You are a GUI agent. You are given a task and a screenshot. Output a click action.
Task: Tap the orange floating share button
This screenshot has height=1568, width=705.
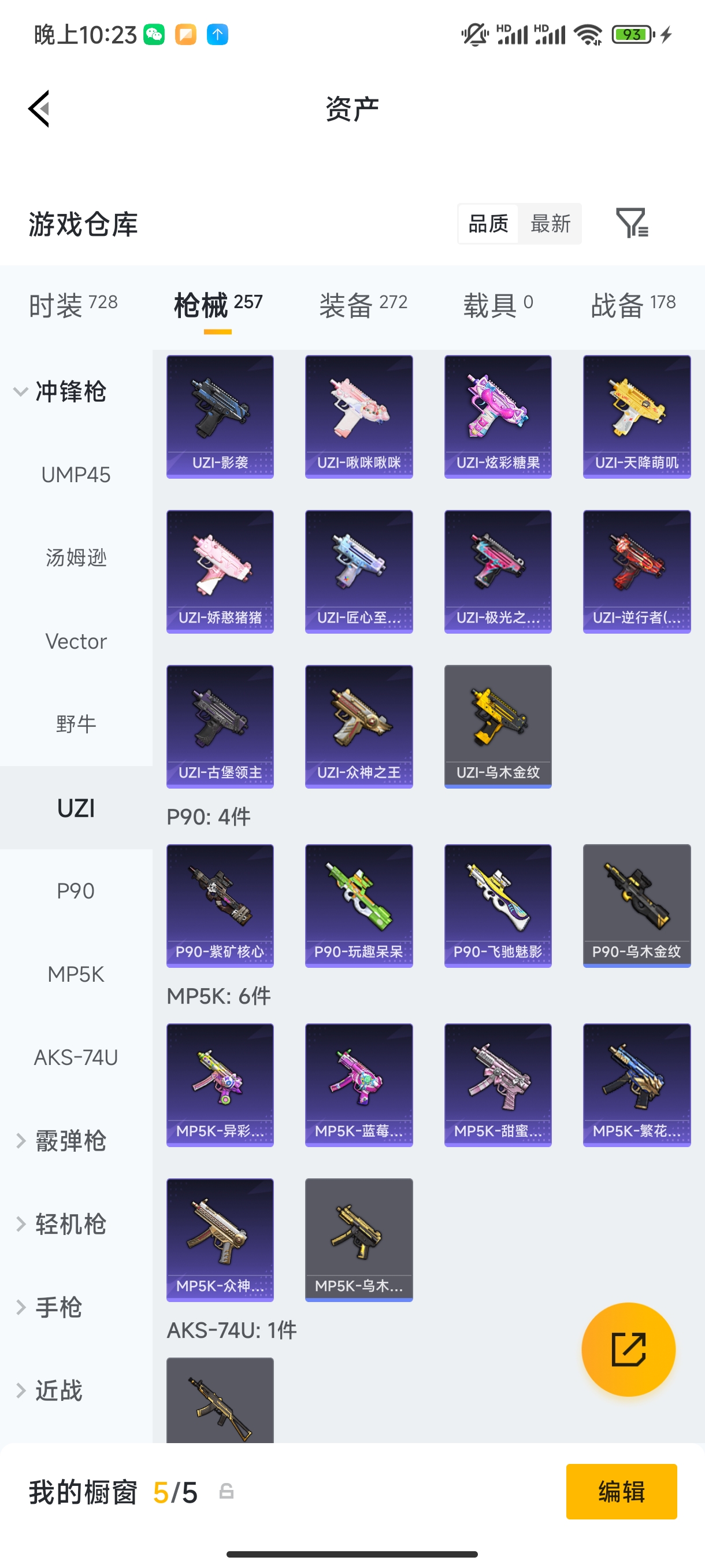click(628, 1349)
